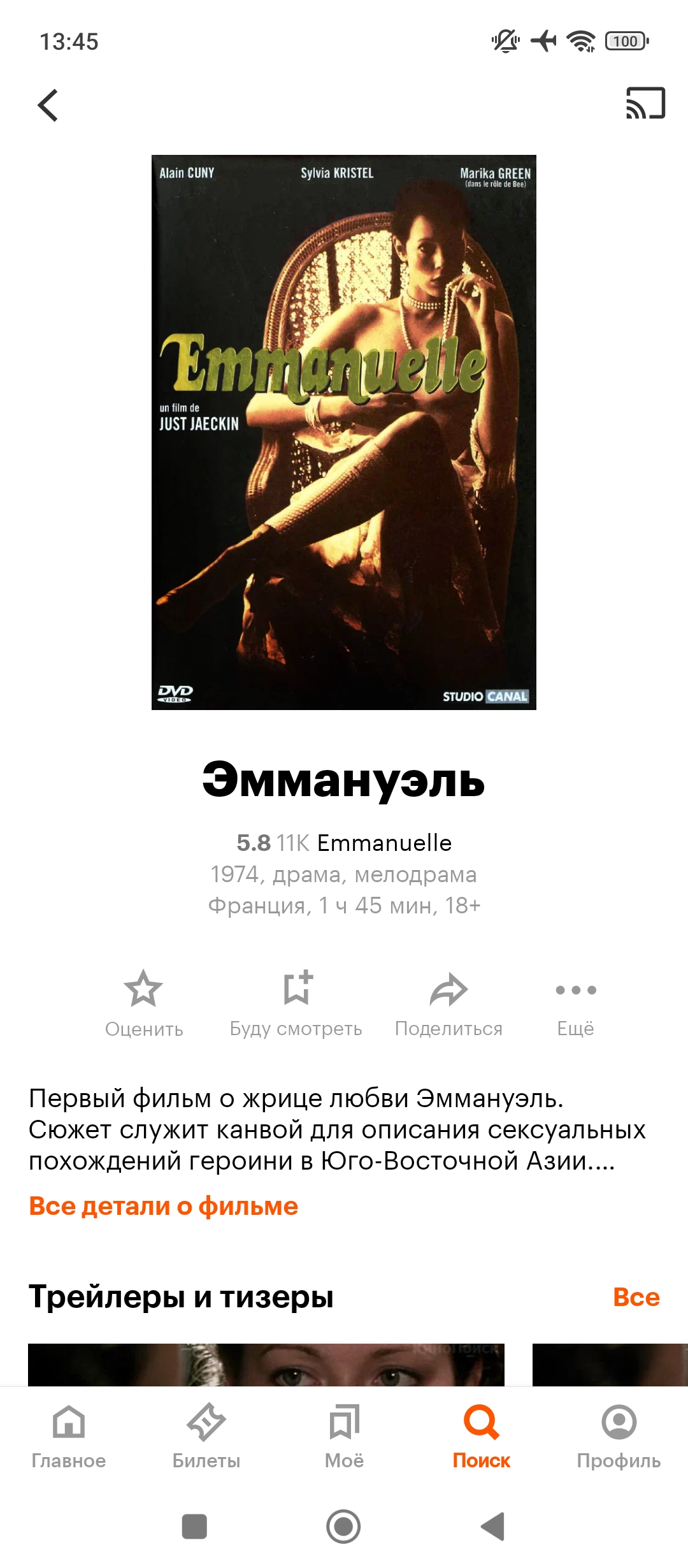Tap the system home button
688x1568 pixels.
[343, 1527]
